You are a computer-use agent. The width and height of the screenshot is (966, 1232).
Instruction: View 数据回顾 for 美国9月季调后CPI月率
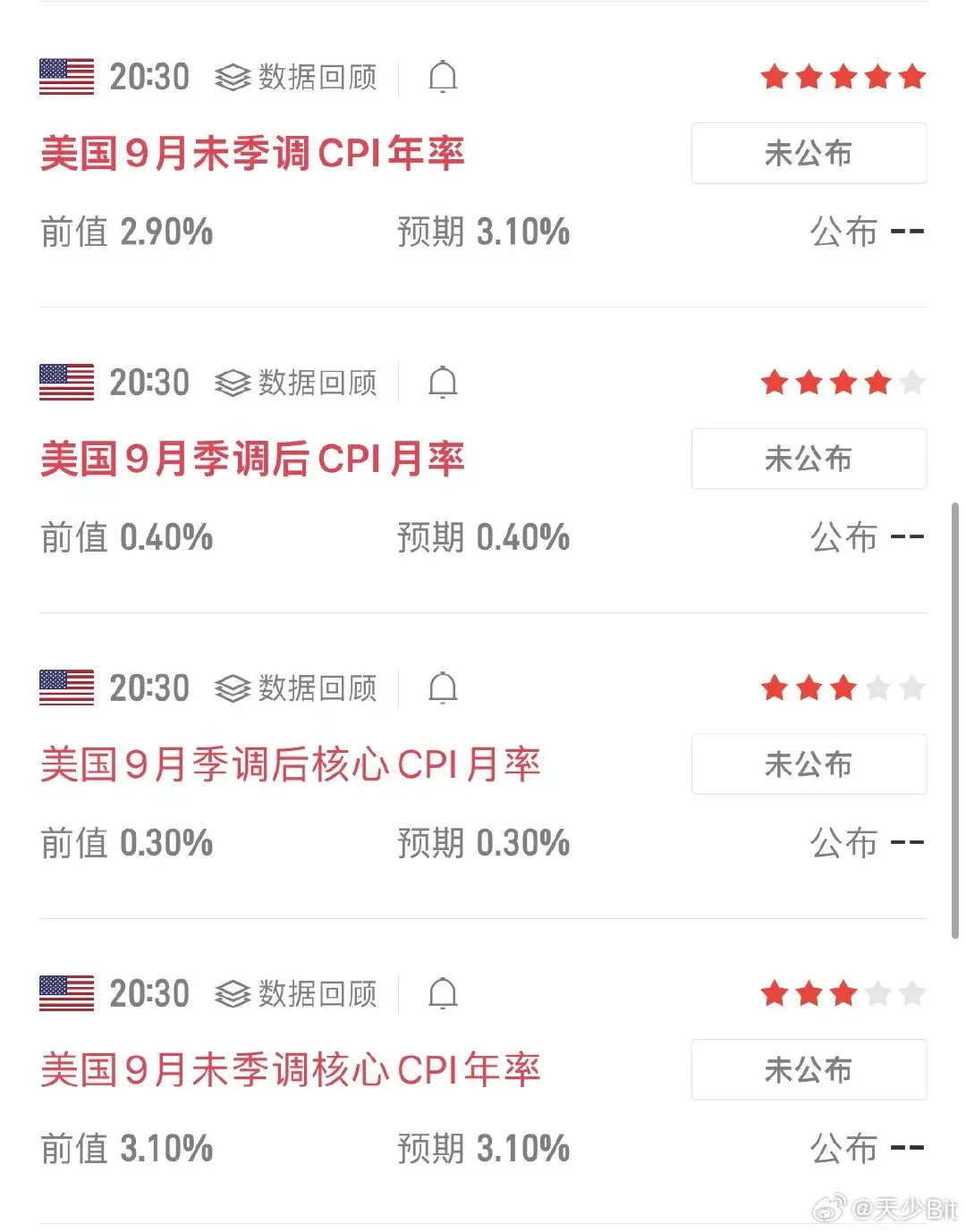pyautogui.click(x=296, y=384)
